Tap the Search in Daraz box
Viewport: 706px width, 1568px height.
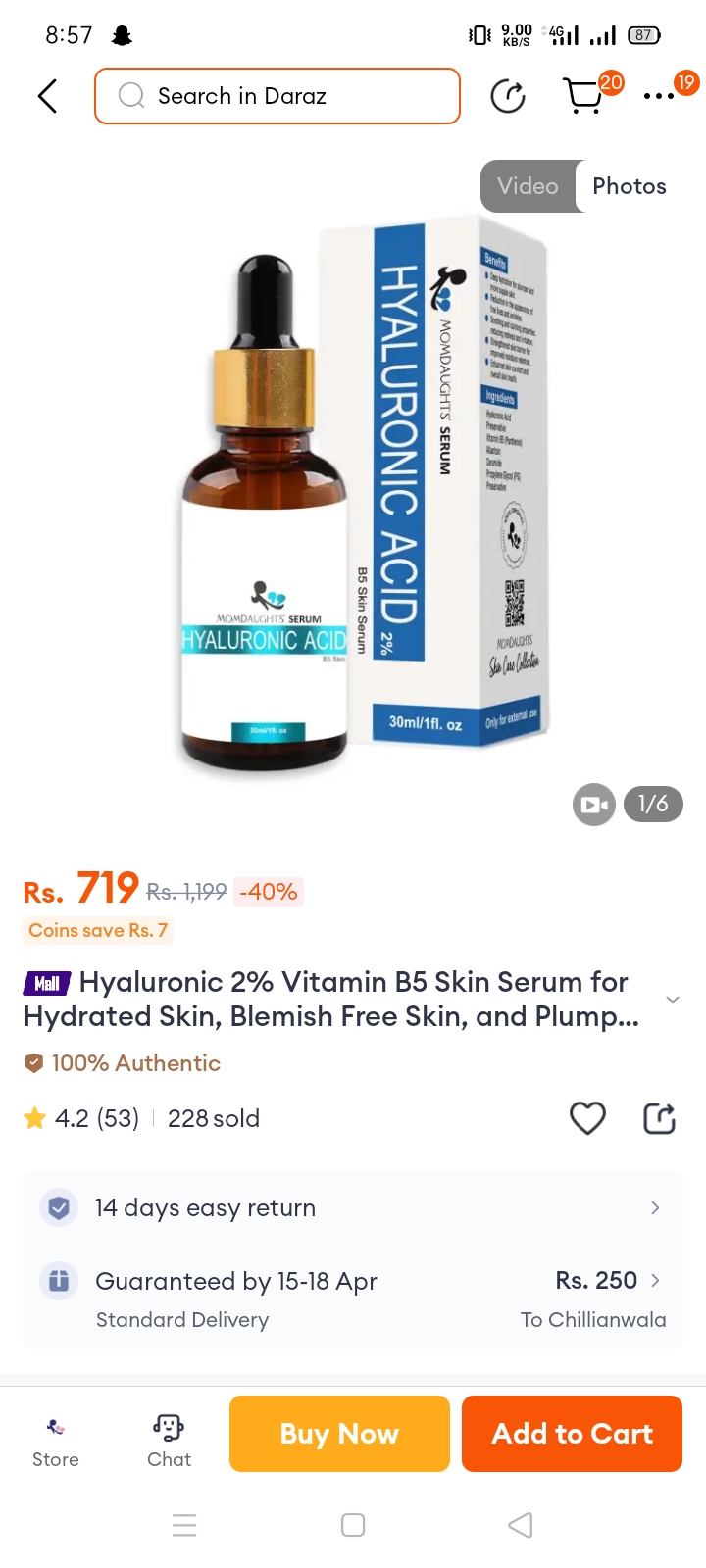(x=277, y=96)
